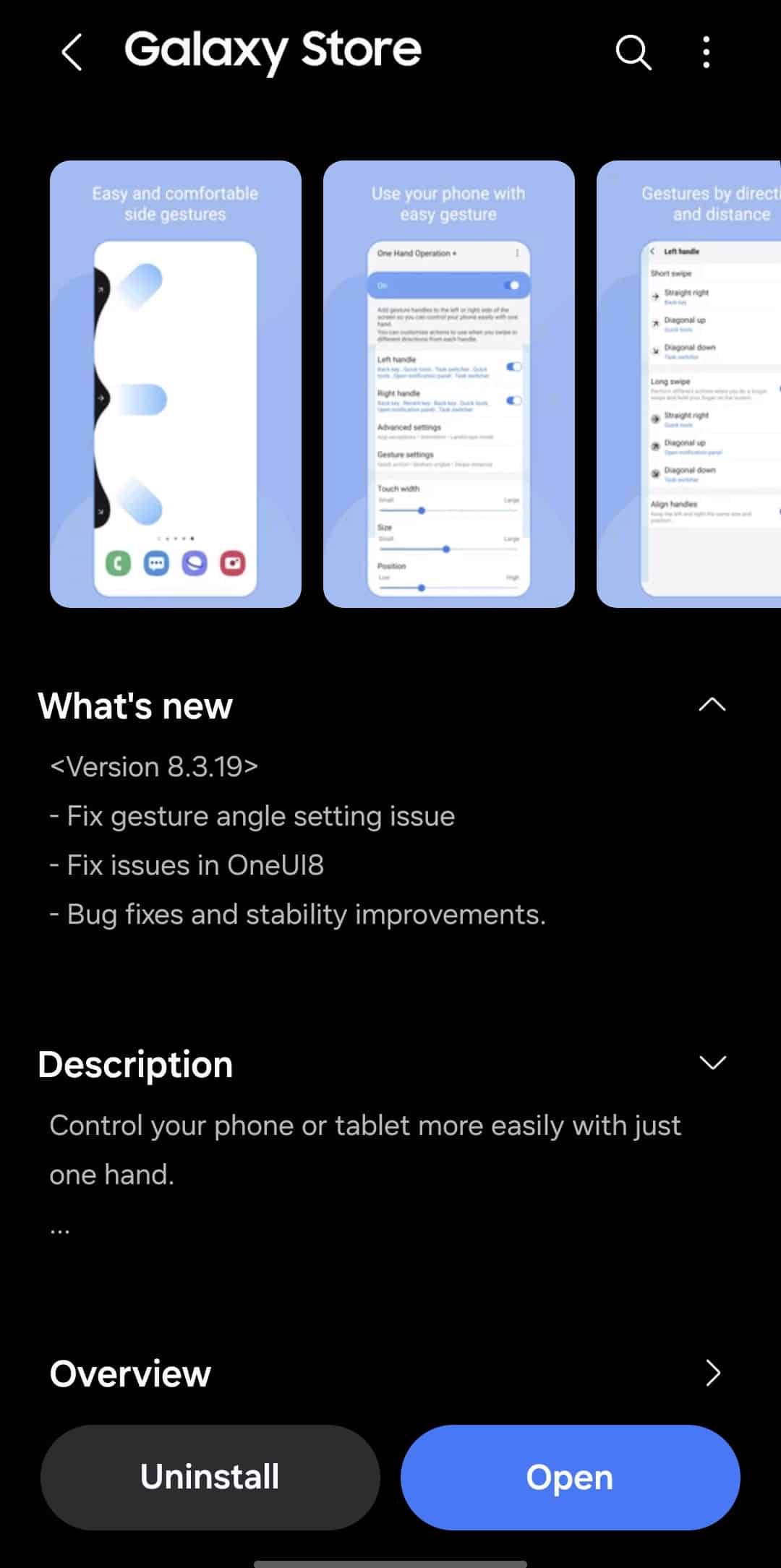Image resolution: width=781 pixels, height=1568 pixels.
Task: Open the Overview details
Action: 712,1374
